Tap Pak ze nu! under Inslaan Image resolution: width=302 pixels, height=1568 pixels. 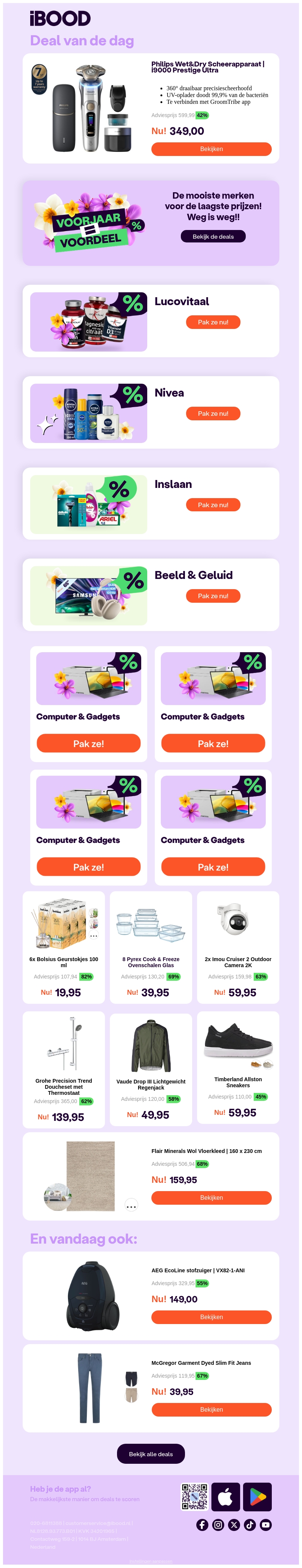pos(213,505)
